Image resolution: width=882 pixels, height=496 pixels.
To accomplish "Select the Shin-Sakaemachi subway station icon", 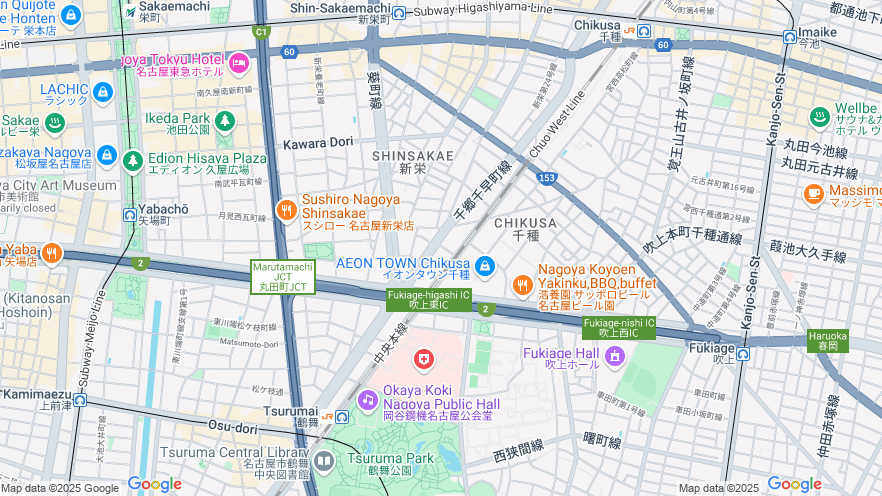I will (399, 13).
